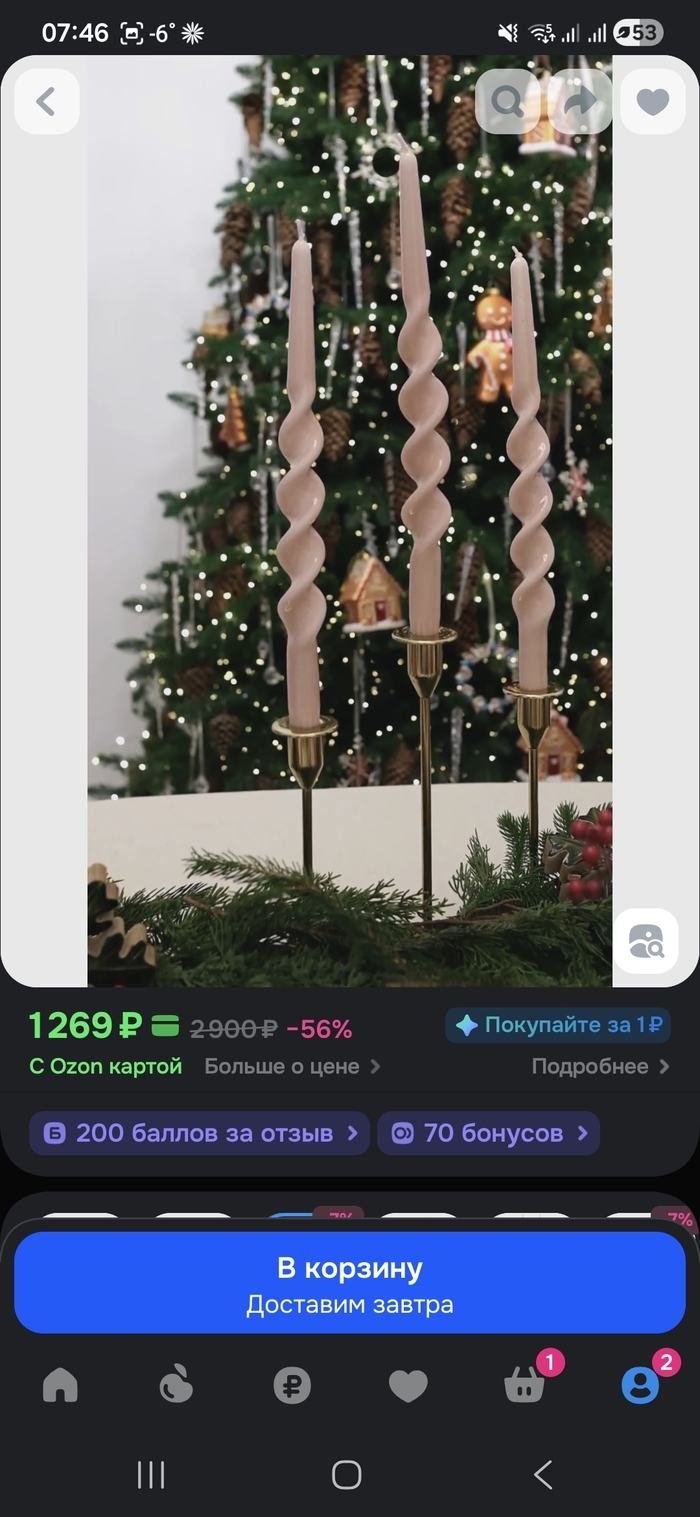Find similar items by image search
700x1517 pixels.
tap(645, 941)
